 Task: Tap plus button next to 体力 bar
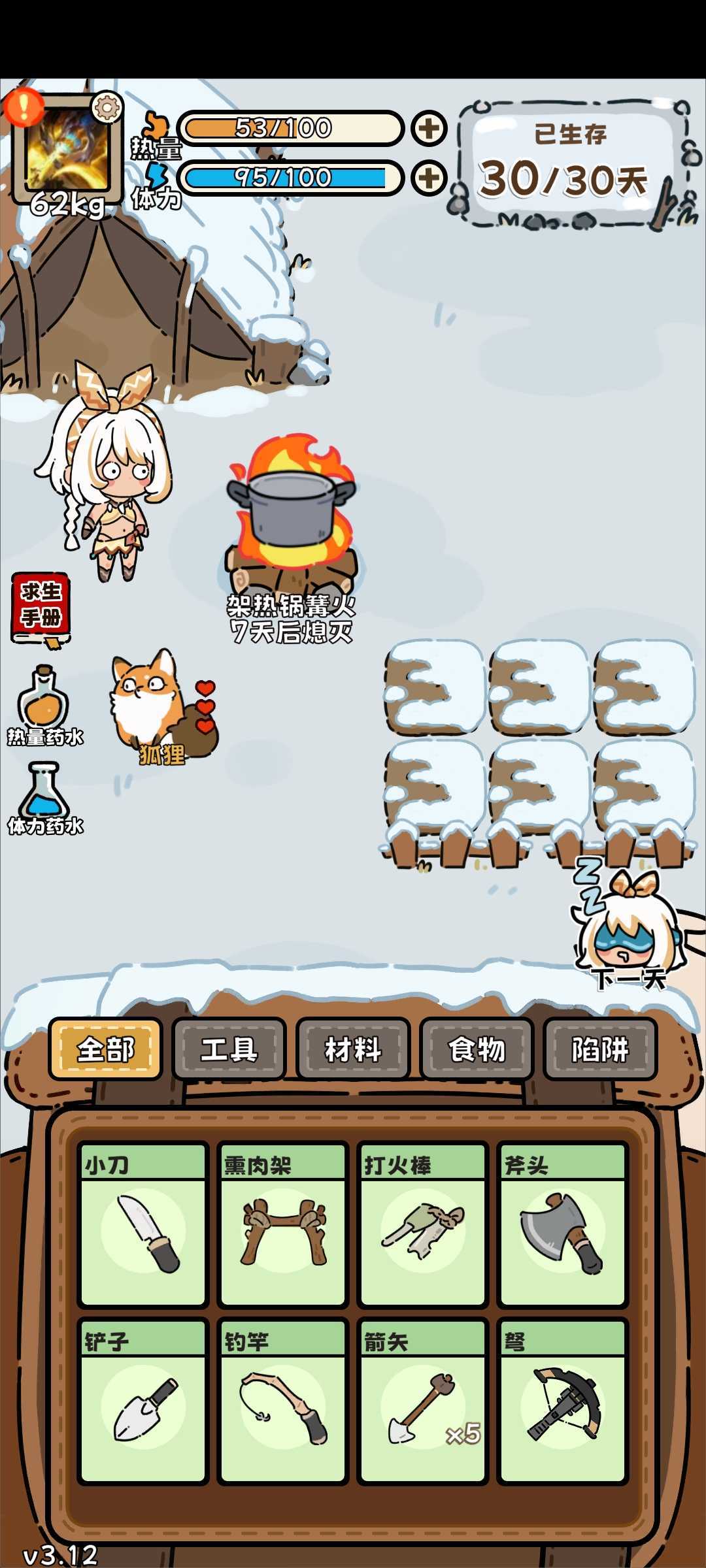(429, 178)
